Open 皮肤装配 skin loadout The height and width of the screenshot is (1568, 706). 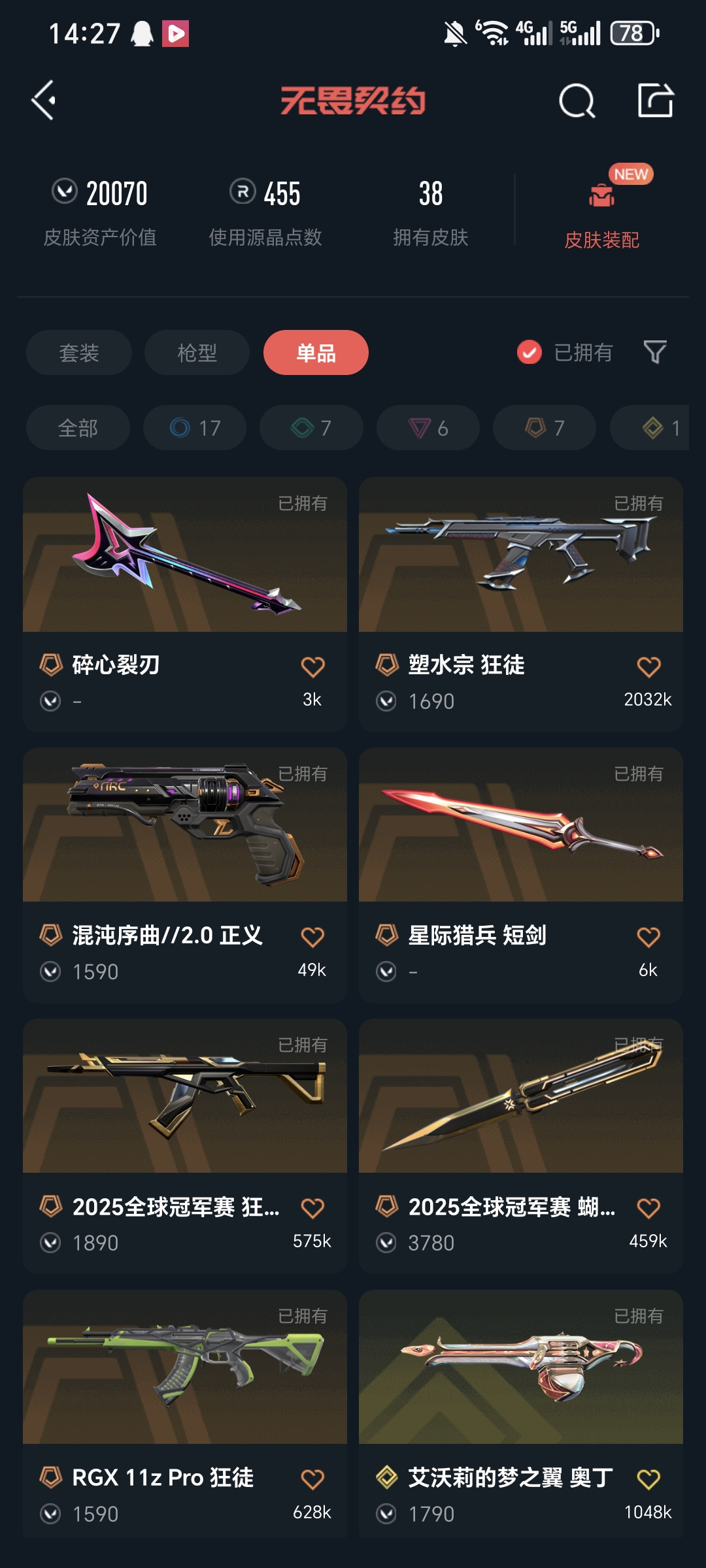(601, 216)
